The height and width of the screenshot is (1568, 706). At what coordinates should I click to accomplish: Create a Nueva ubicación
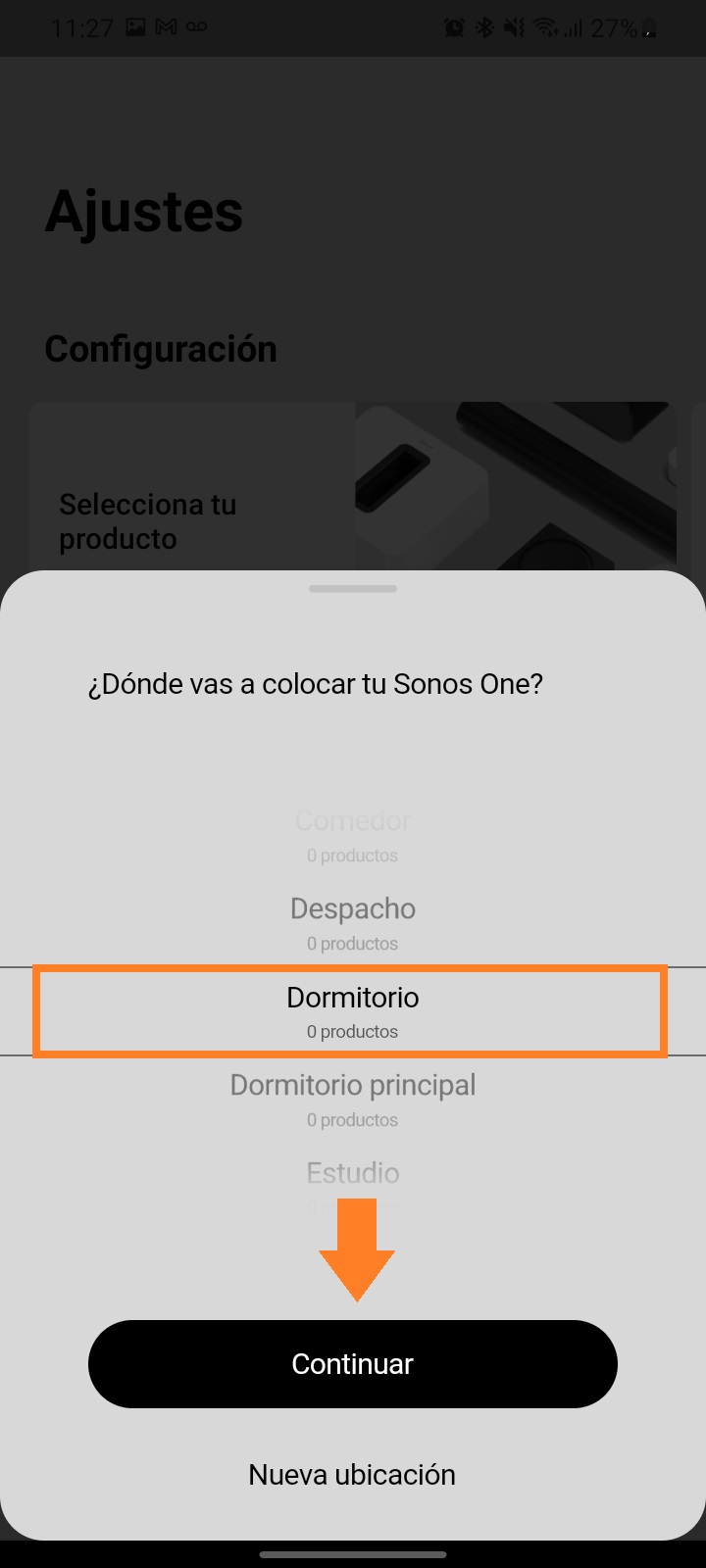pyautogui.click(x=352, y=1474)
